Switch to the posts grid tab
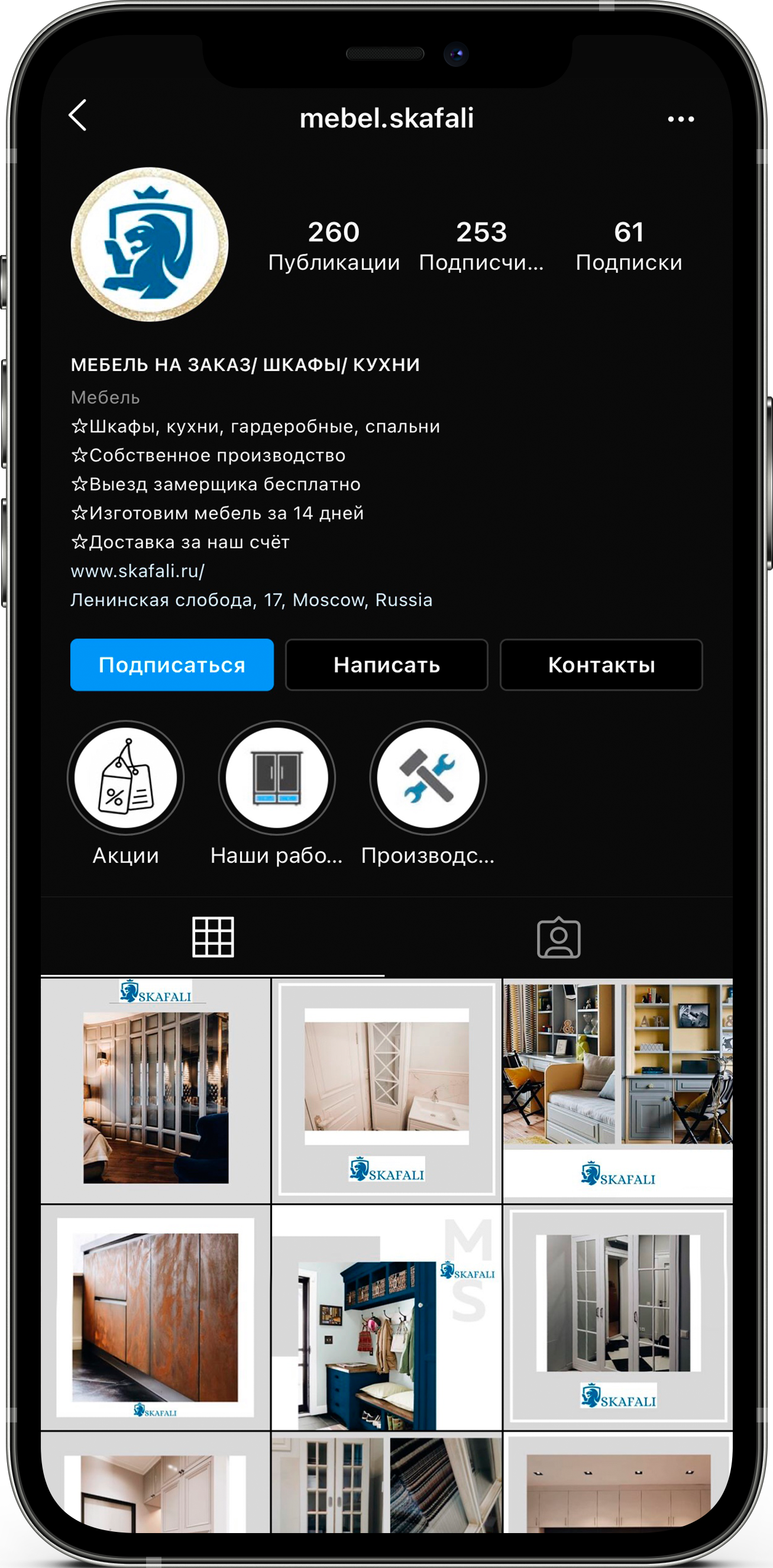This screenshot has width=773, height=1568. coord(213,937)
